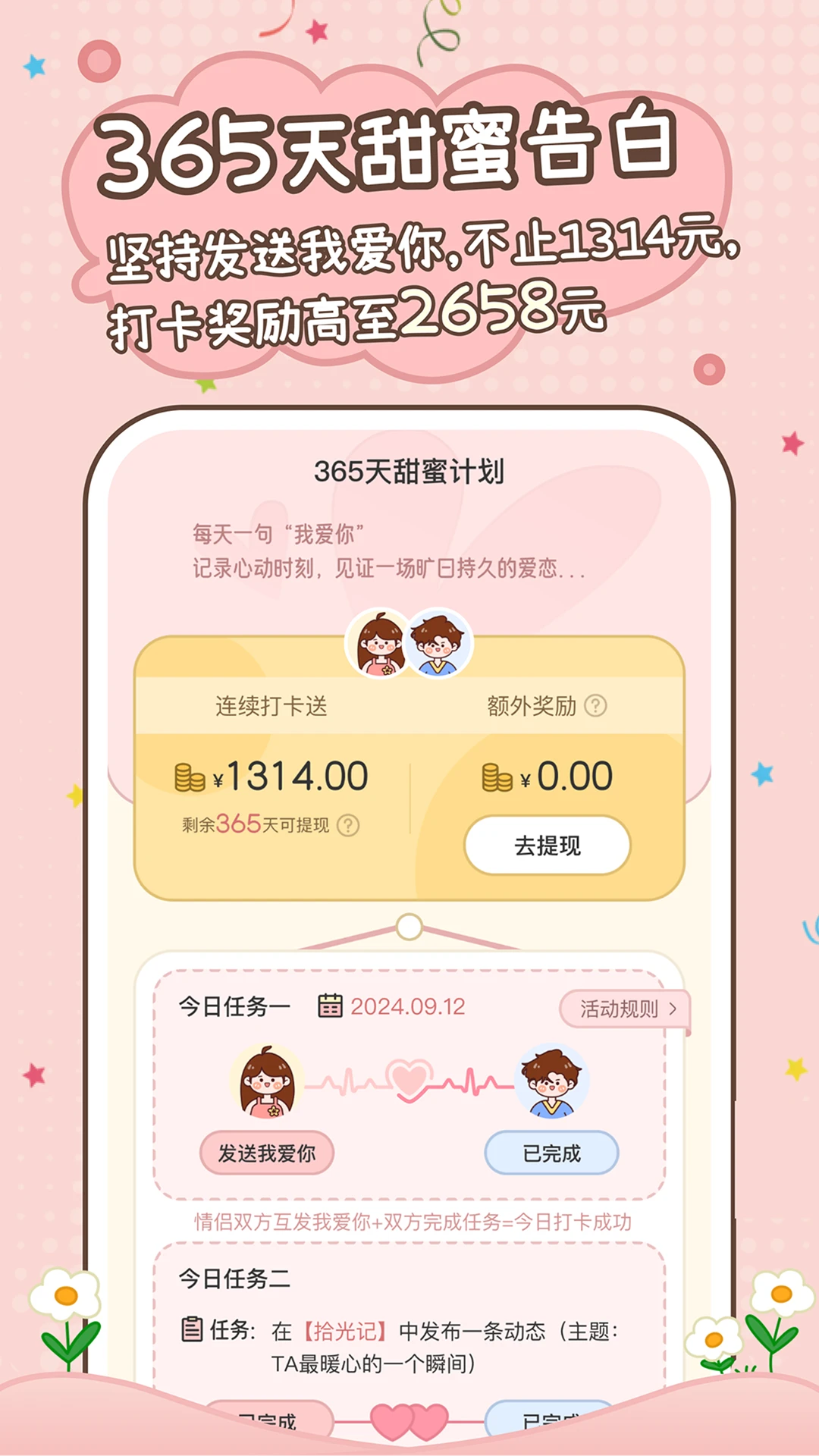
Task: Select the calendar icon beside the date
Action: click(x=329, y=1006)
